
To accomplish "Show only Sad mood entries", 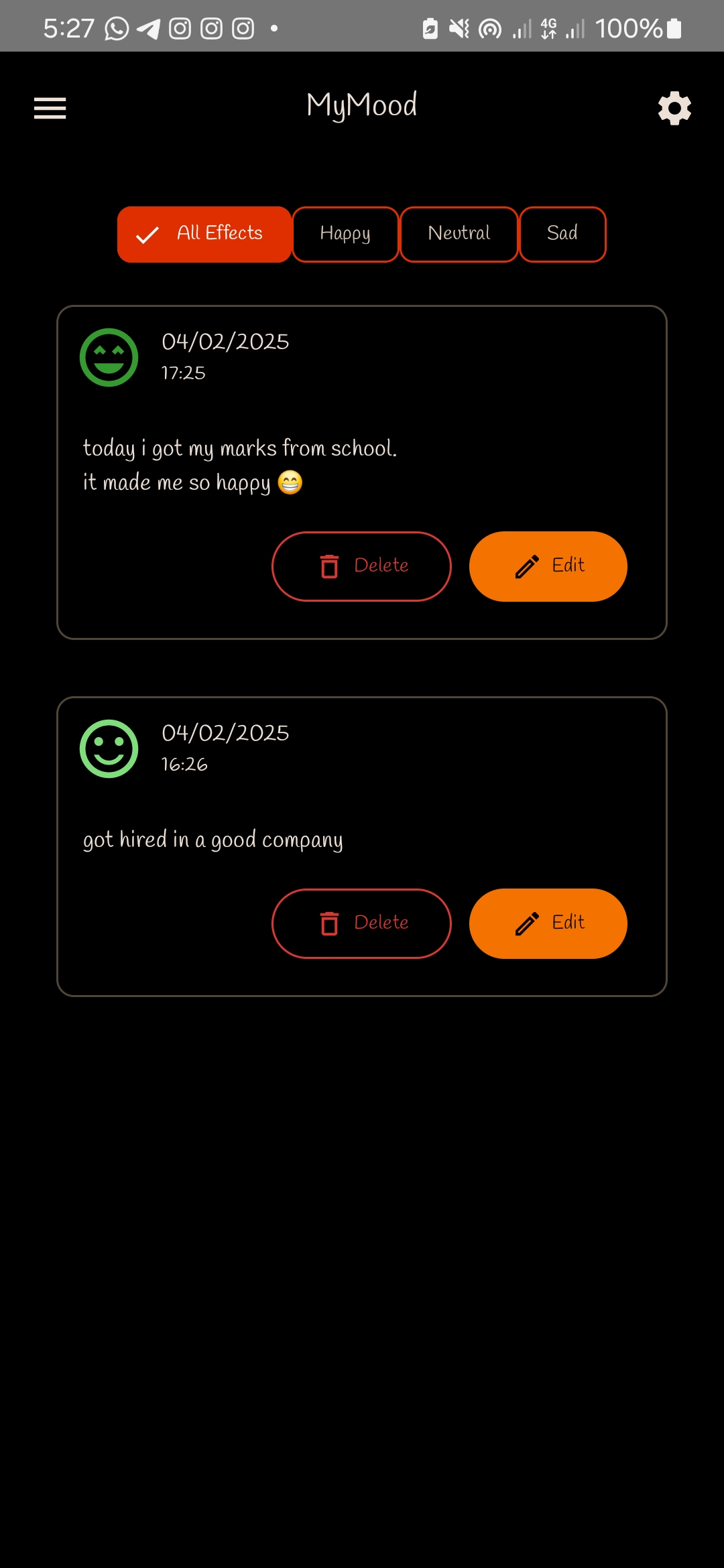I will (x=562, y=234).
